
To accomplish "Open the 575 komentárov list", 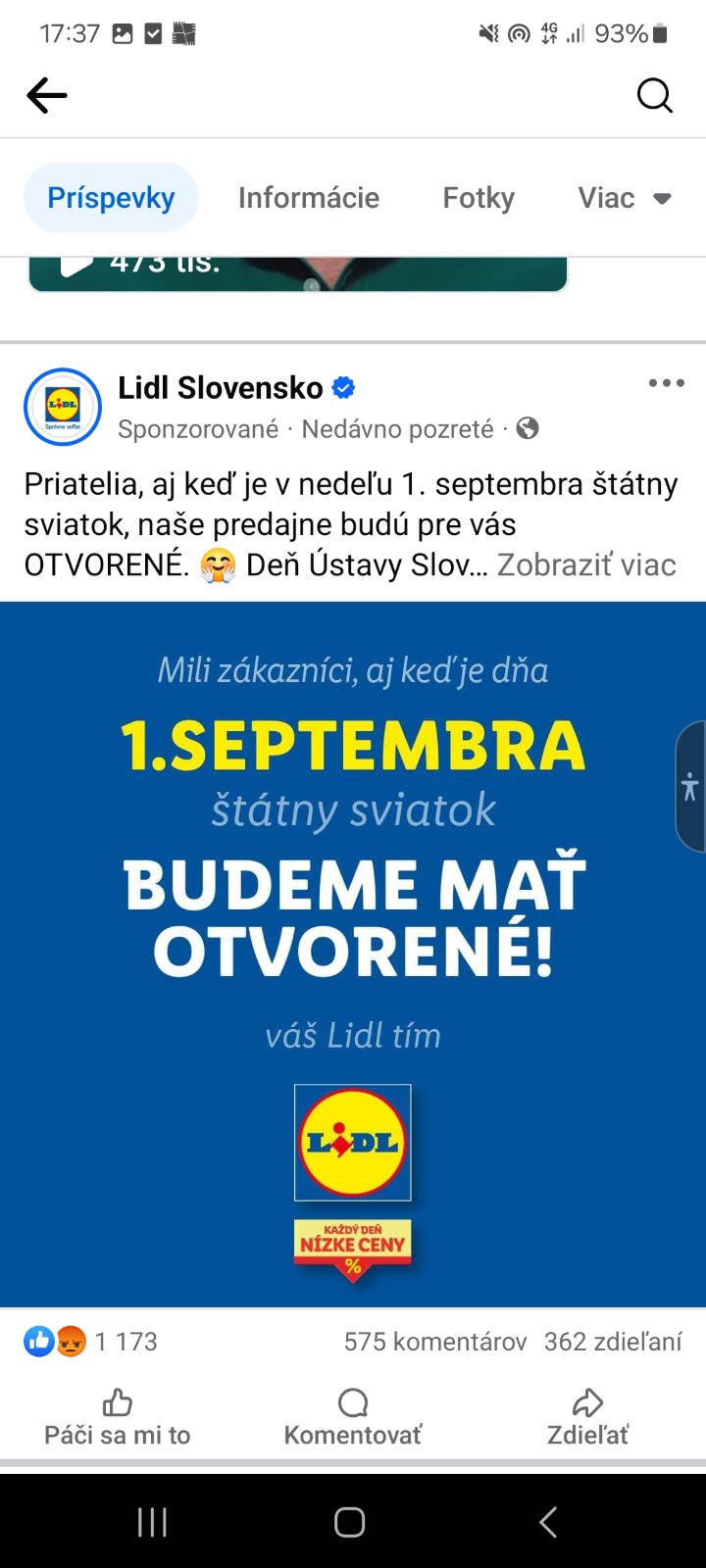I will [x=434, y=1342].
